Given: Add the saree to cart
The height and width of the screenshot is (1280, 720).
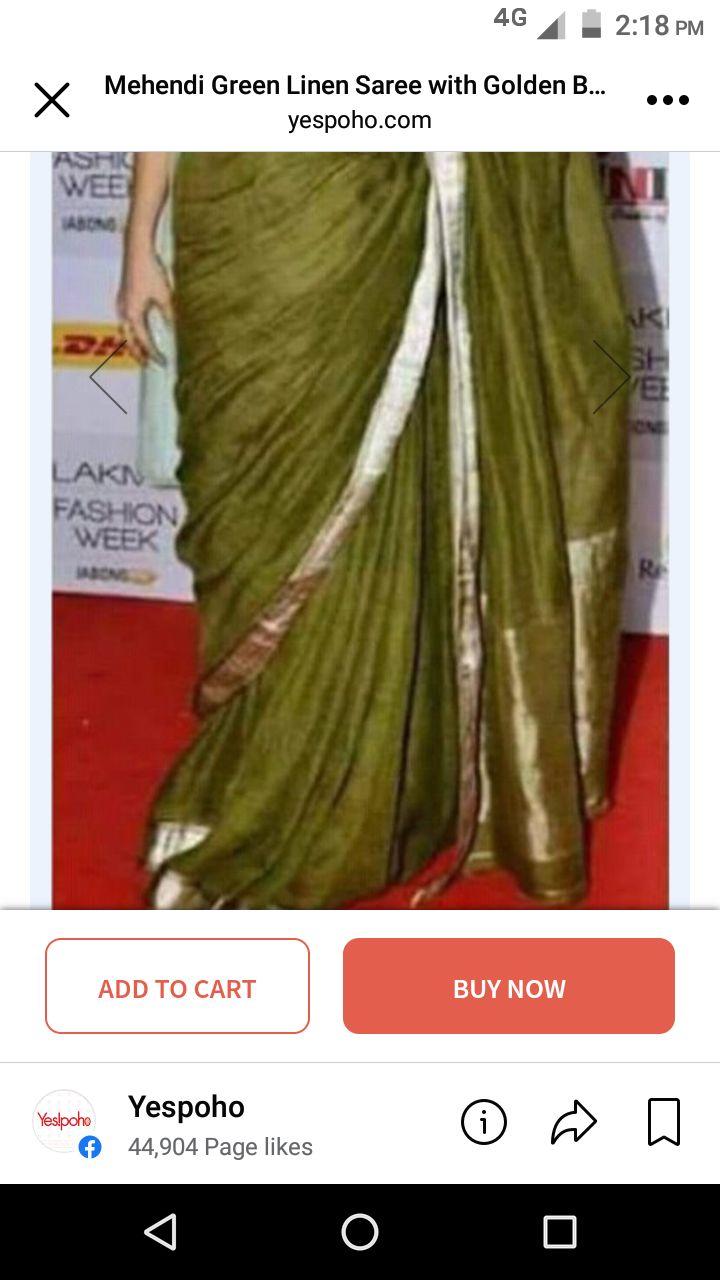Looking at the screenshot, I should click(x=177, y=986).
